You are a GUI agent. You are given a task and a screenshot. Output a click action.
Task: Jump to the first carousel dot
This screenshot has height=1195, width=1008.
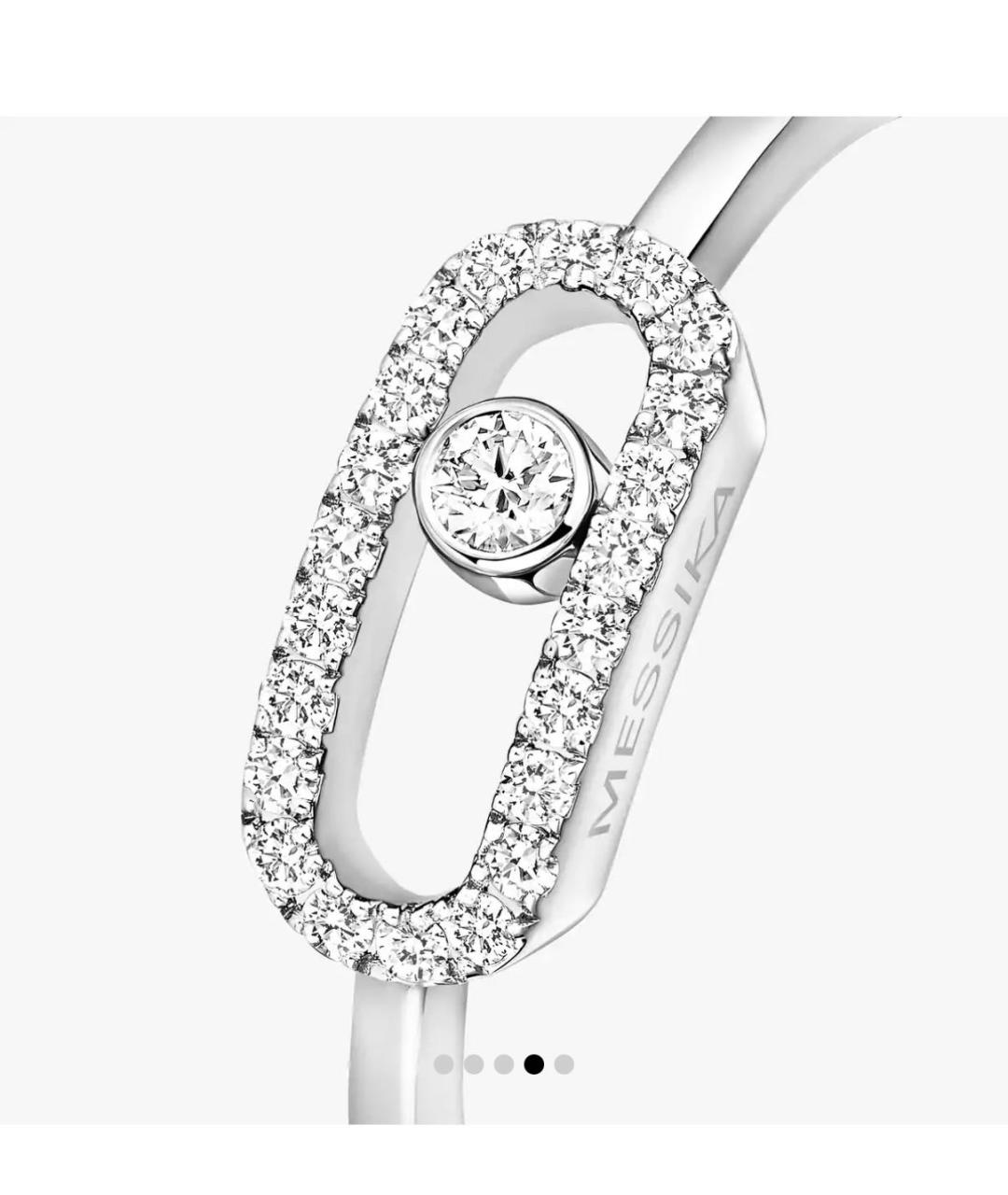tap(443, 1063)
